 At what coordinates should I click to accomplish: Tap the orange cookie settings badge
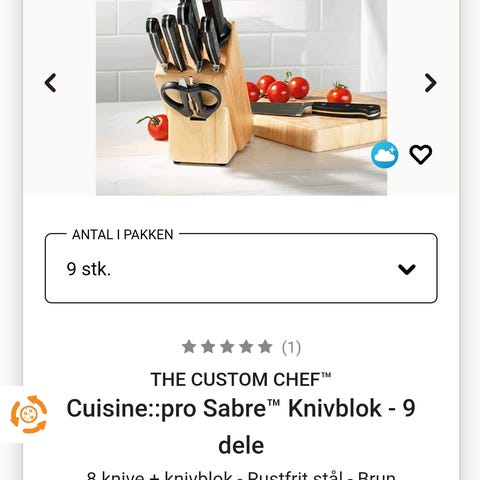tap(29, 414)
